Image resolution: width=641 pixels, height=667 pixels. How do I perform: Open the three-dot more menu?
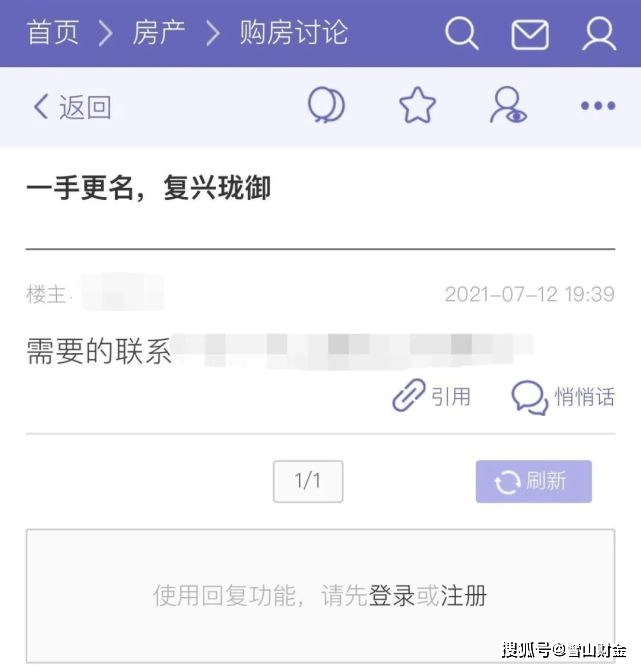click(x=598, y=106)
